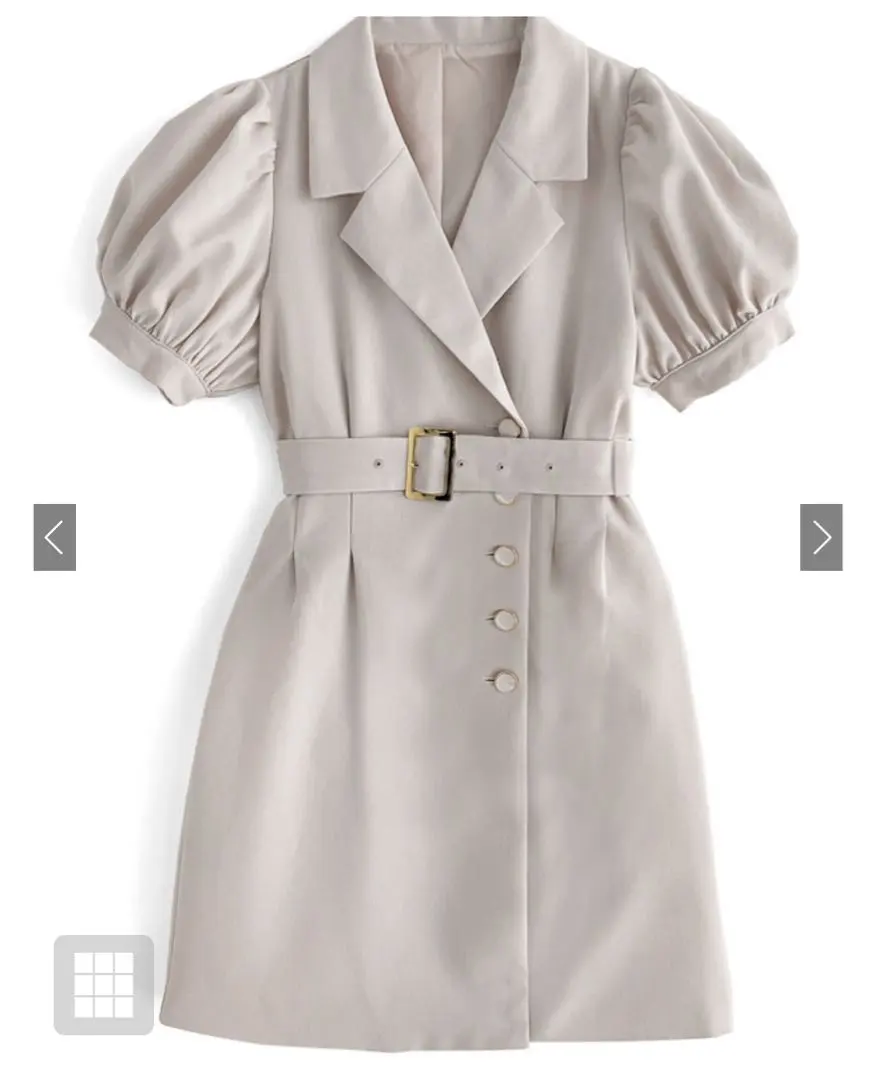Open the image grid view
This screenshot has width=877, height=1080.
104,984
